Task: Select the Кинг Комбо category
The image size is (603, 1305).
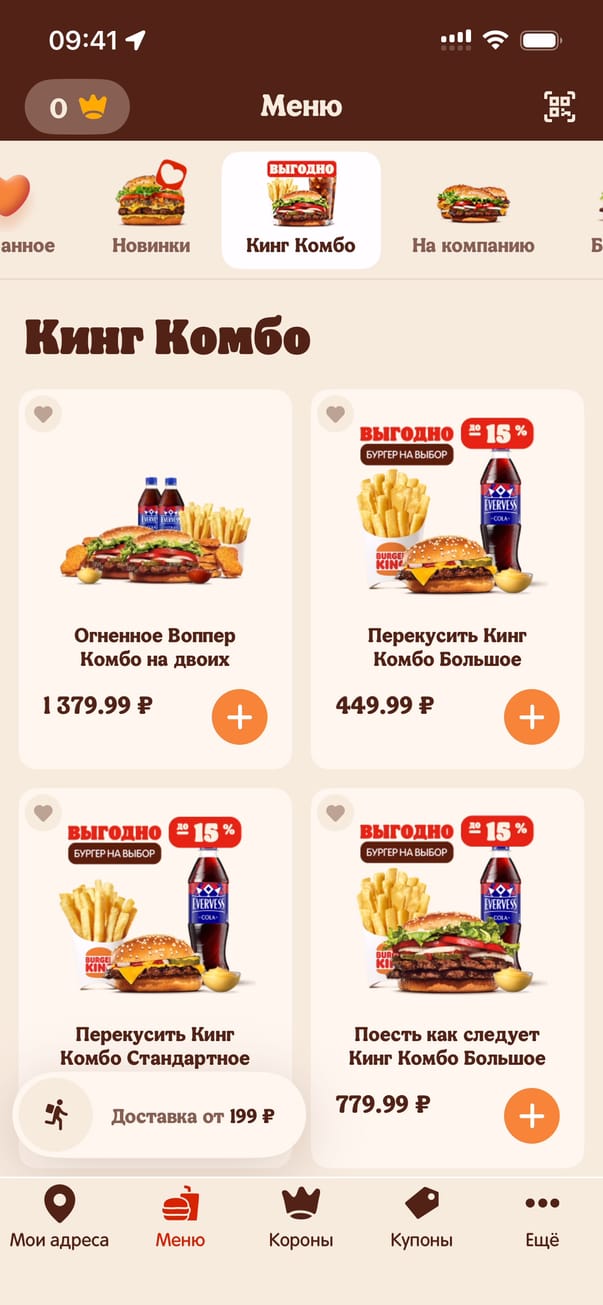Action: click(301, 211)
